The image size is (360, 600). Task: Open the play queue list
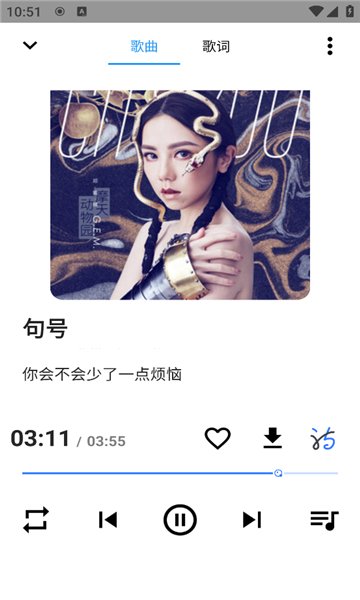click(x=324, y=520)
